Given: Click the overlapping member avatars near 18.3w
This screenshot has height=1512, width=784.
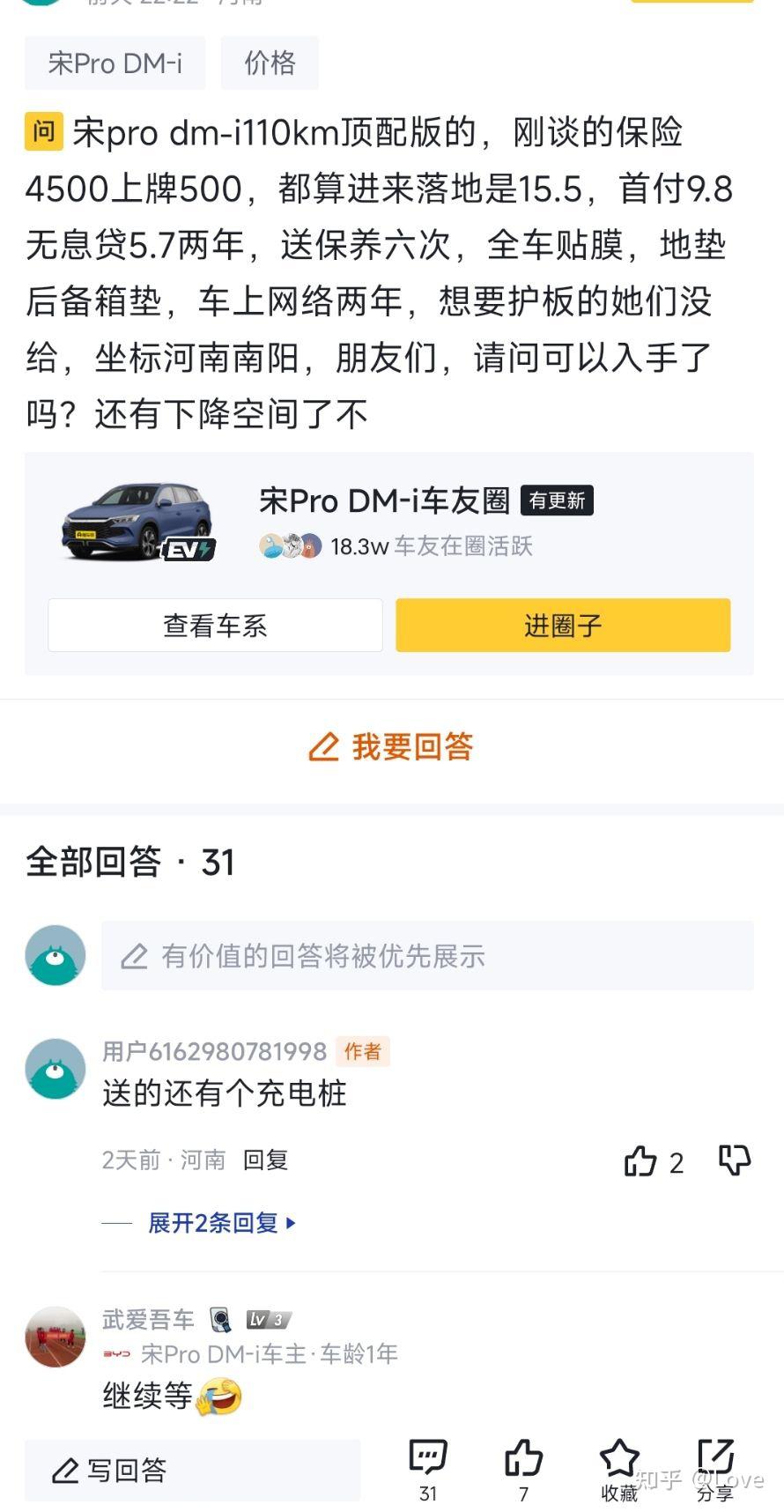Looking at the screenshot, I should click(x=289, y=546).
